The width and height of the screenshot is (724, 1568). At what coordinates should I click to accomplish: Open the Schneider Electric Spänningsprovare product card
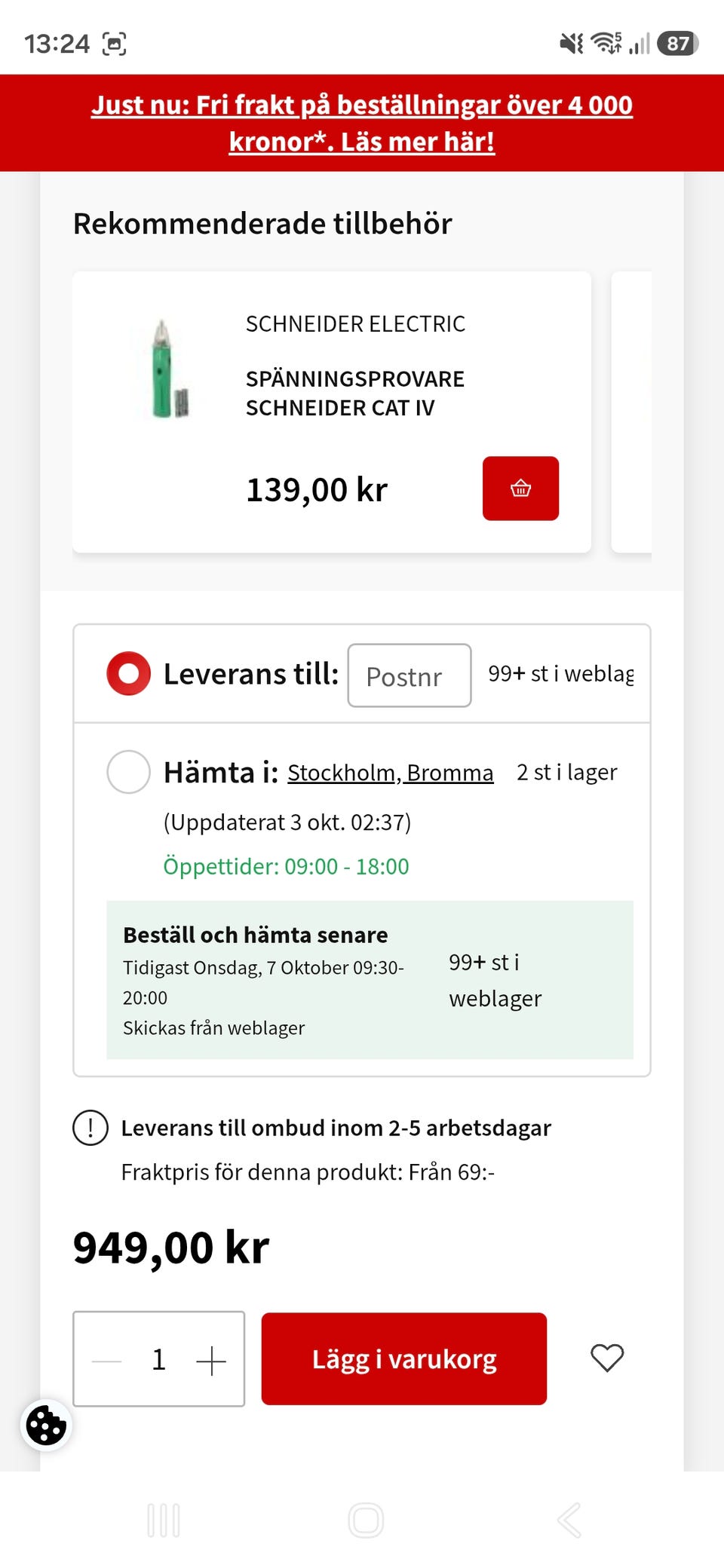click(x=332, y=412)
